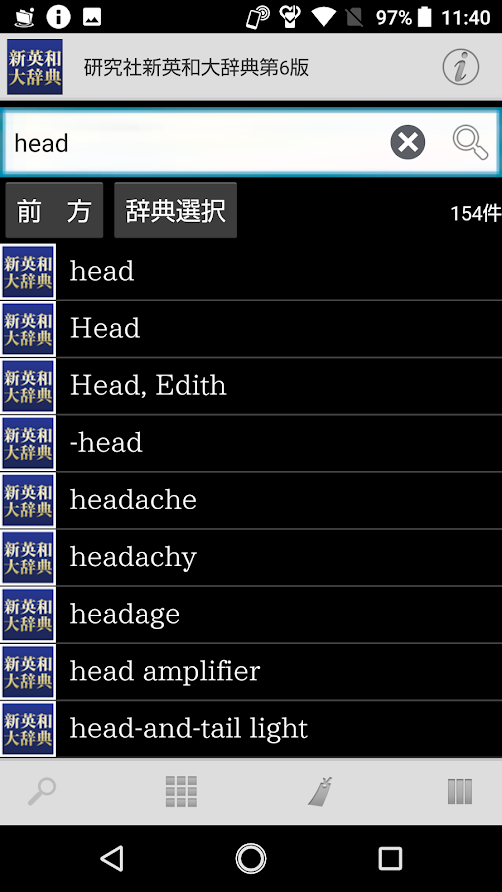Change the 前方 search mode button
Image resolution: width=502 pixels, height=892 pixels.
click(x=54, y=210)
